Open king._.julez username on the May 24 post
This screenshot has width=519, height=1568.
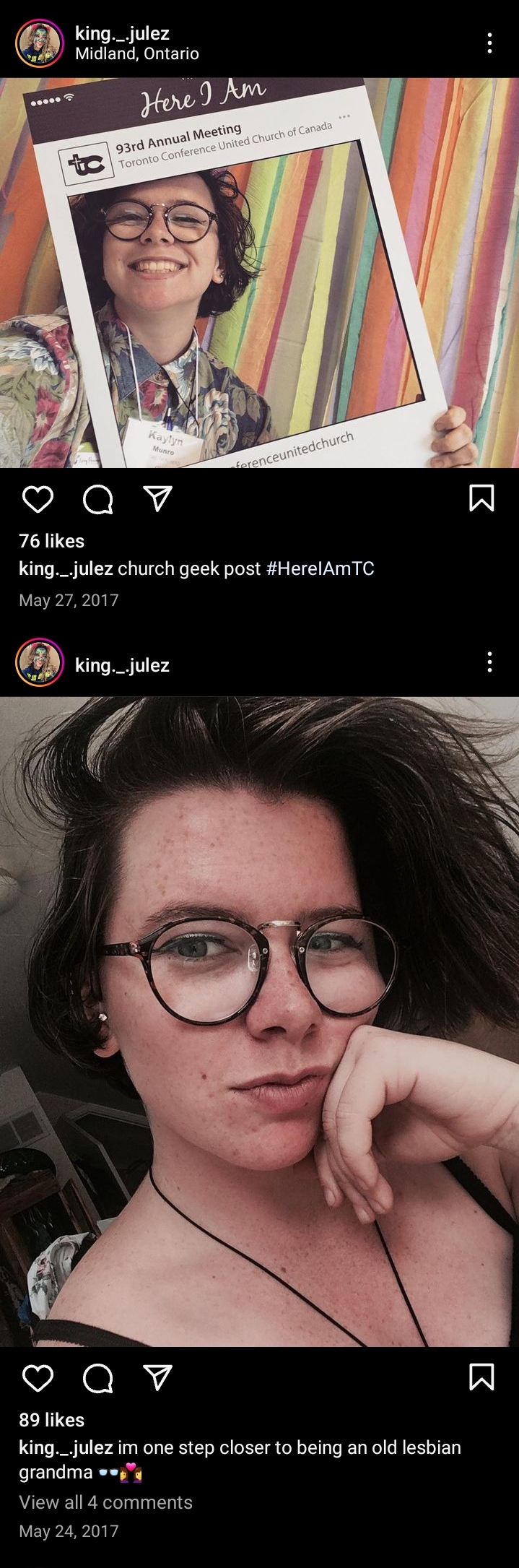click(122, 665)
